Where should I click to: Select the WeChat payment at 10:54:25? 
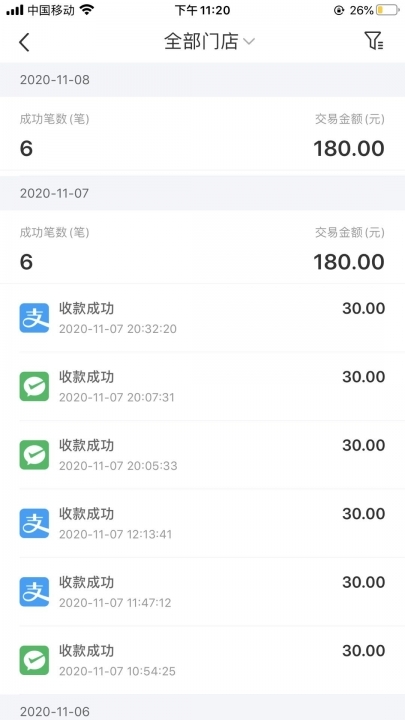[x=202, y=660]
